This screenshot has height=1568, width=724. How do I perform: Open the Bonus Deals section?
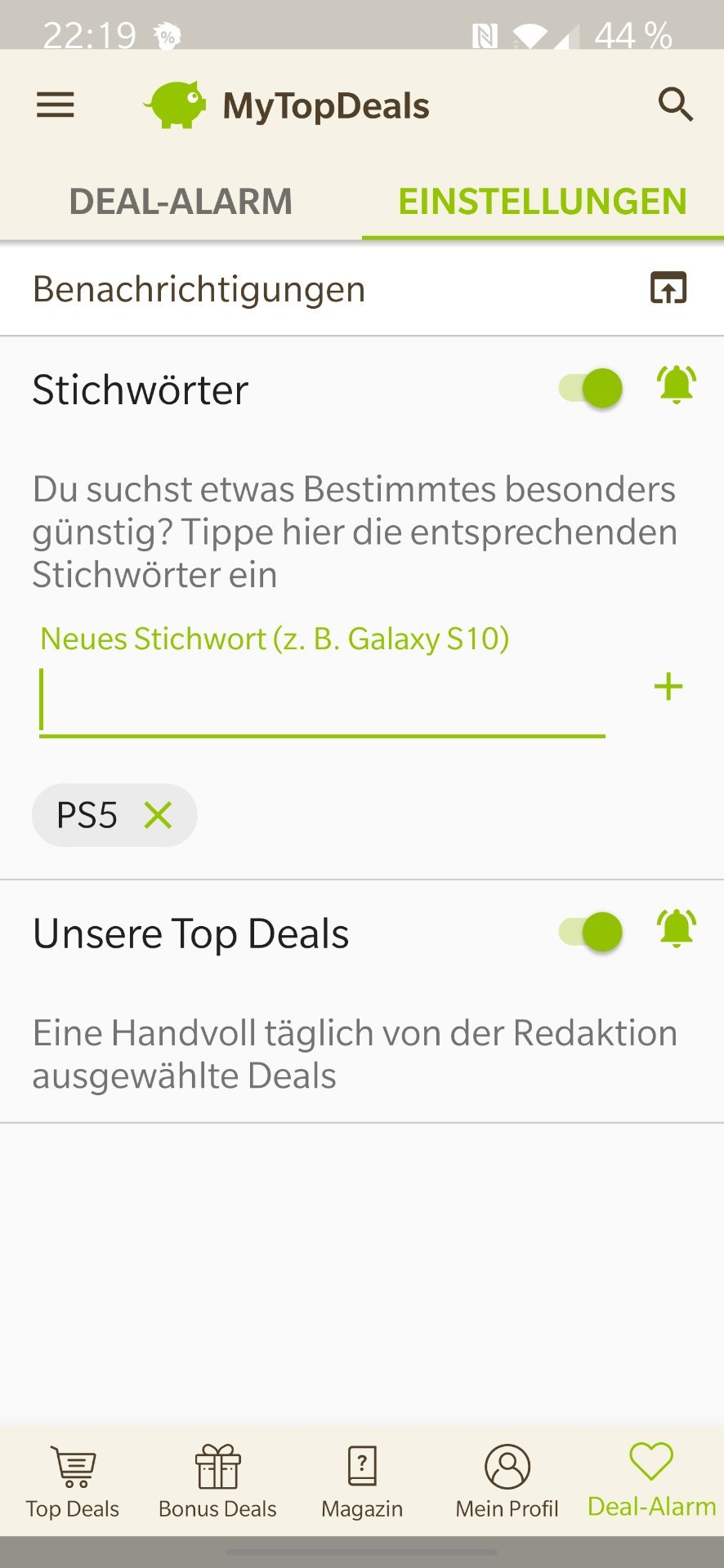[x=217, y=1481]
